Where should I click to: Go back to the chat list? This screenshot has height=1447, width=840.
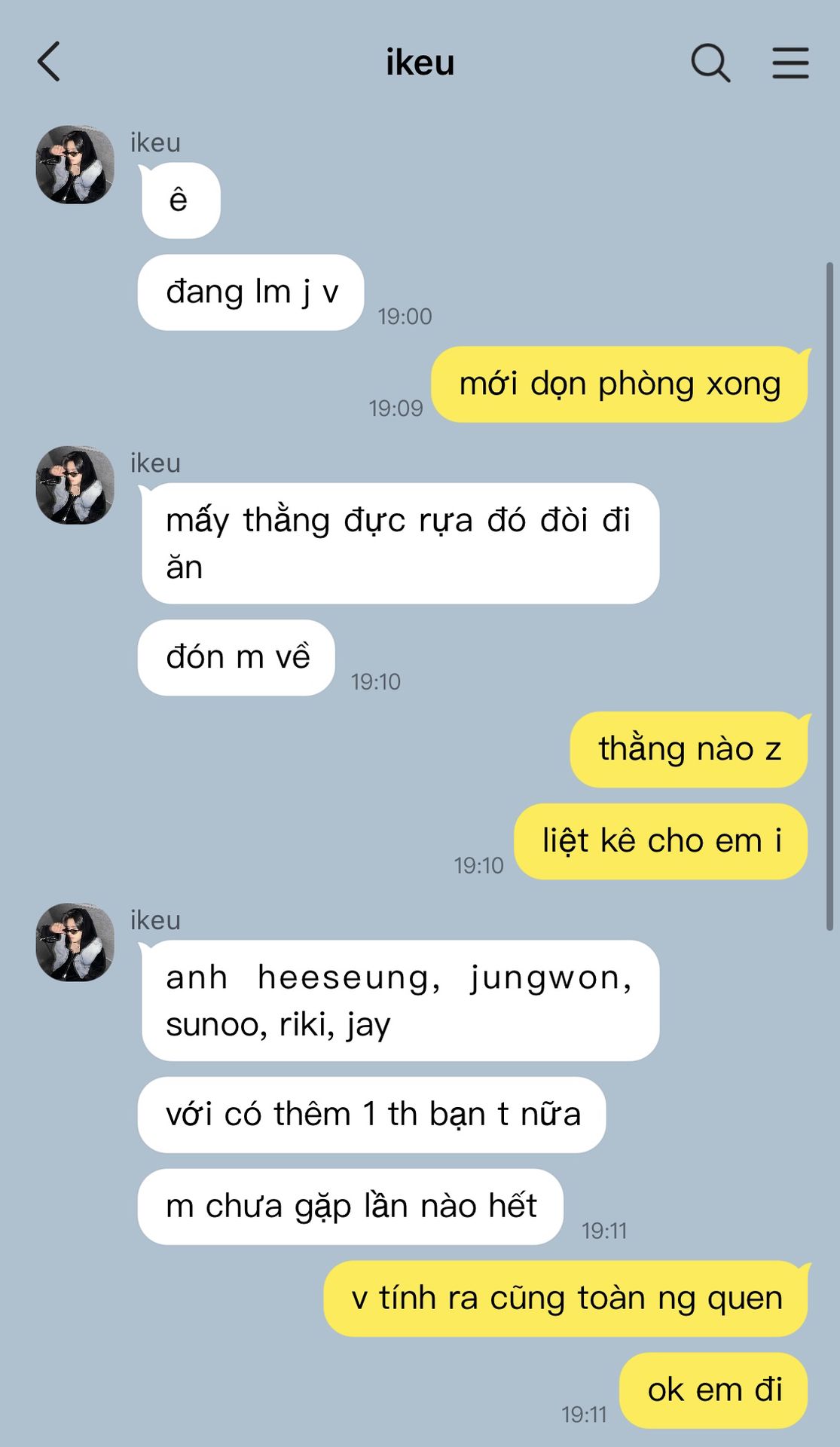point(49,62)
